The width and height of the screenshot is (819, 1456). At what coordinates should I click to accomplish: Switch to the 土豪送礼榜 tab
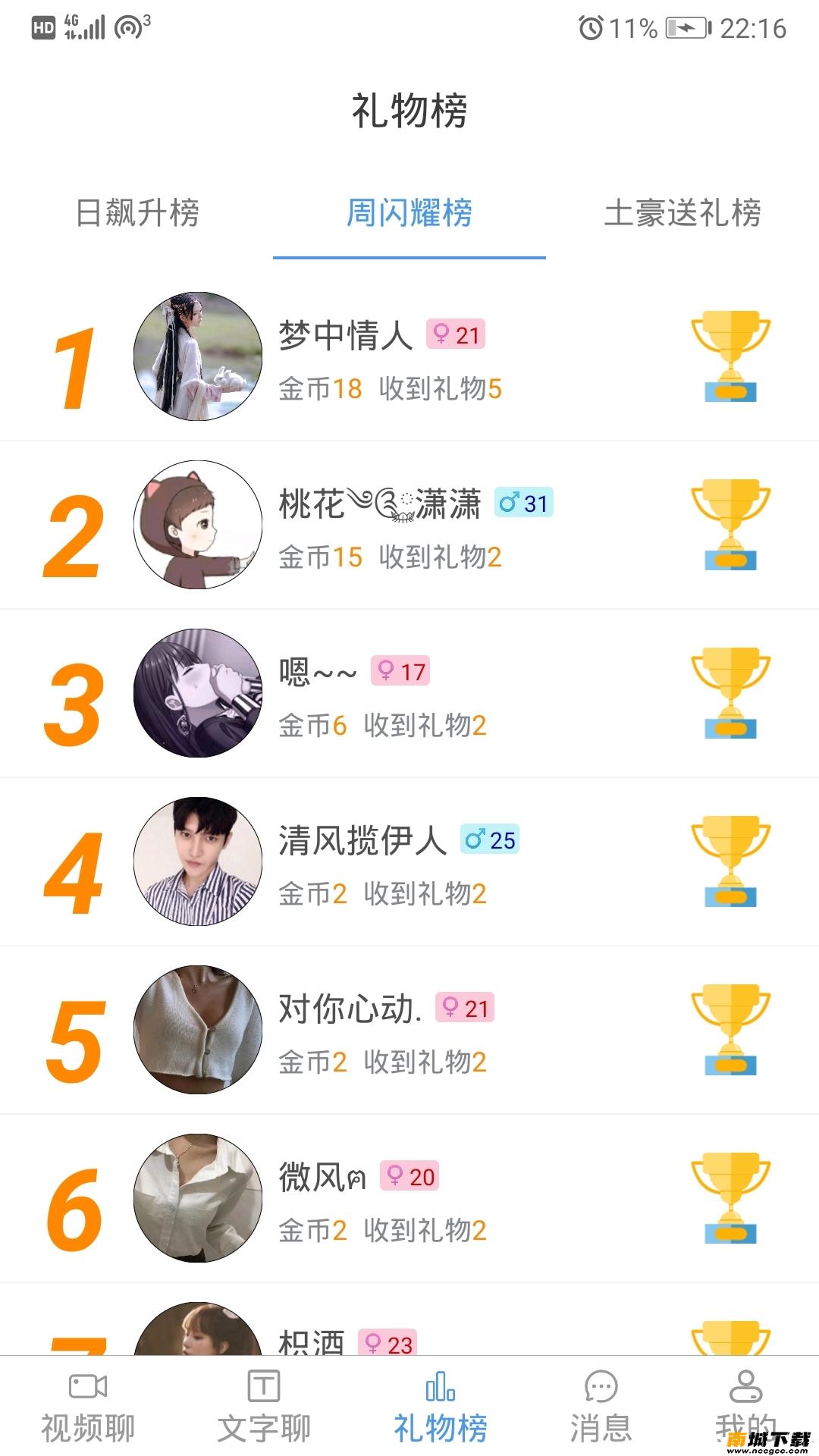point(682,213)
